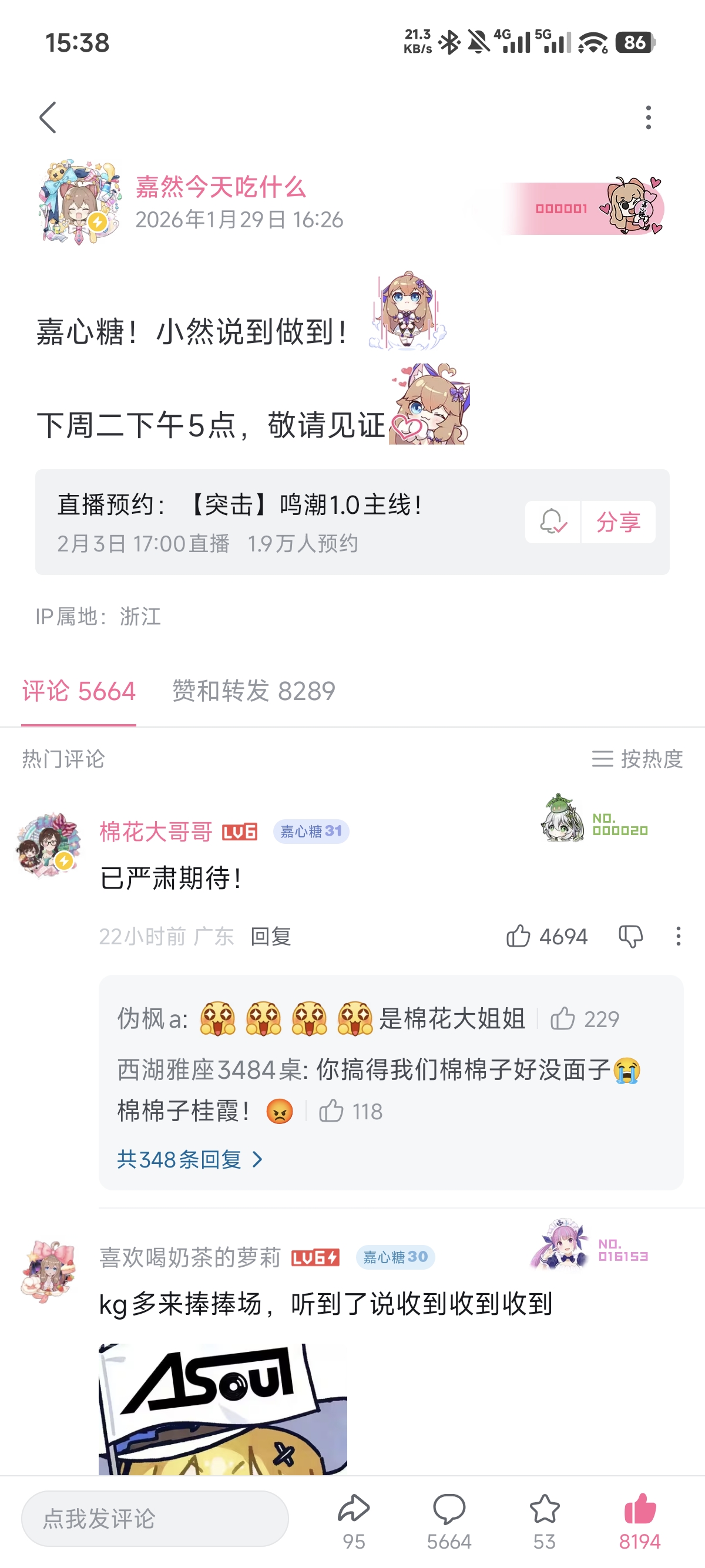
Task: Toggle the thumbs-up like on this post
Action: pyautogui.click(x=640, y=1509)
